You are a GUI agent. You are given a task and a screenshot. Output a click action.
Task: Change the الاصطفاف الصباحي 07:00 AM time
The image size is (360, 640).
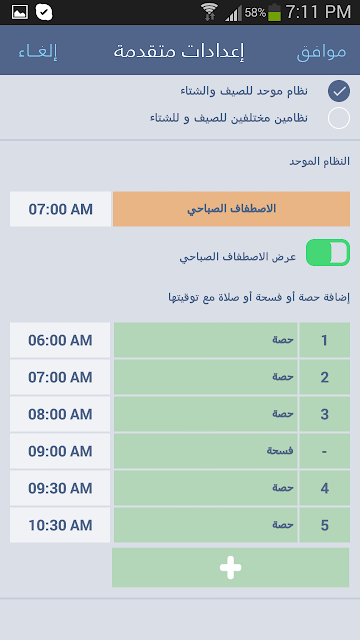click(x=60, y=209)
